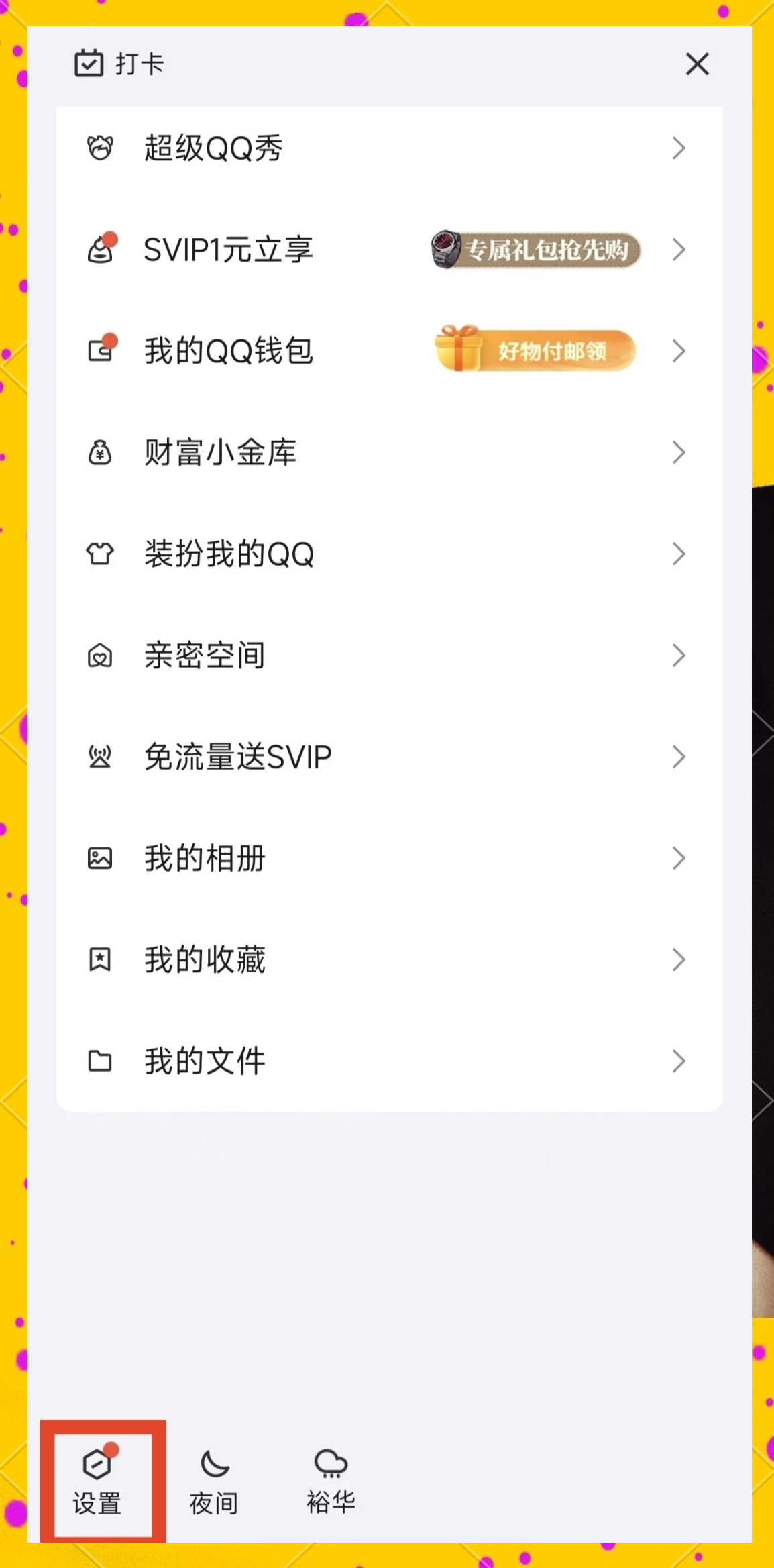
Task: Select the 财富小金库 money bag icon
Action: pyautogui.click(x=99, y=453)
